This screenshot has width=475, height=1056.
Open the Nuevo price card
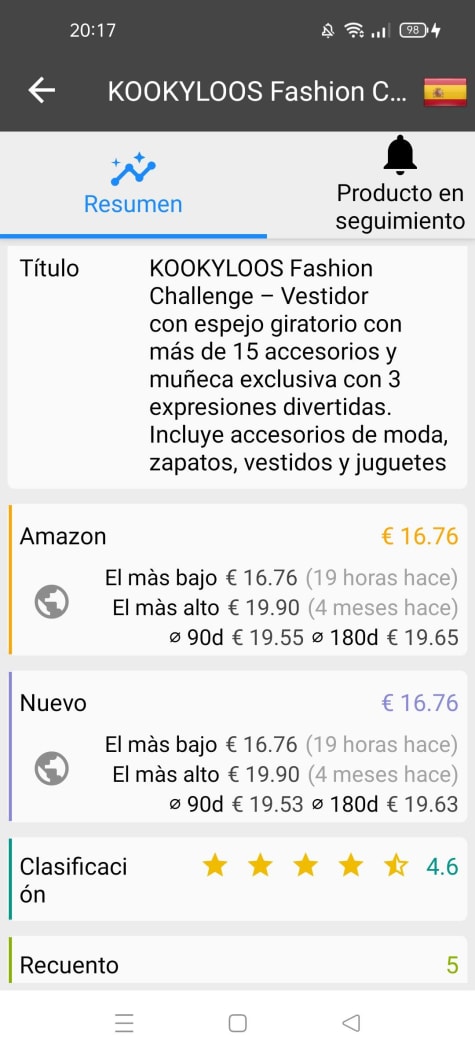click(237, 746)
